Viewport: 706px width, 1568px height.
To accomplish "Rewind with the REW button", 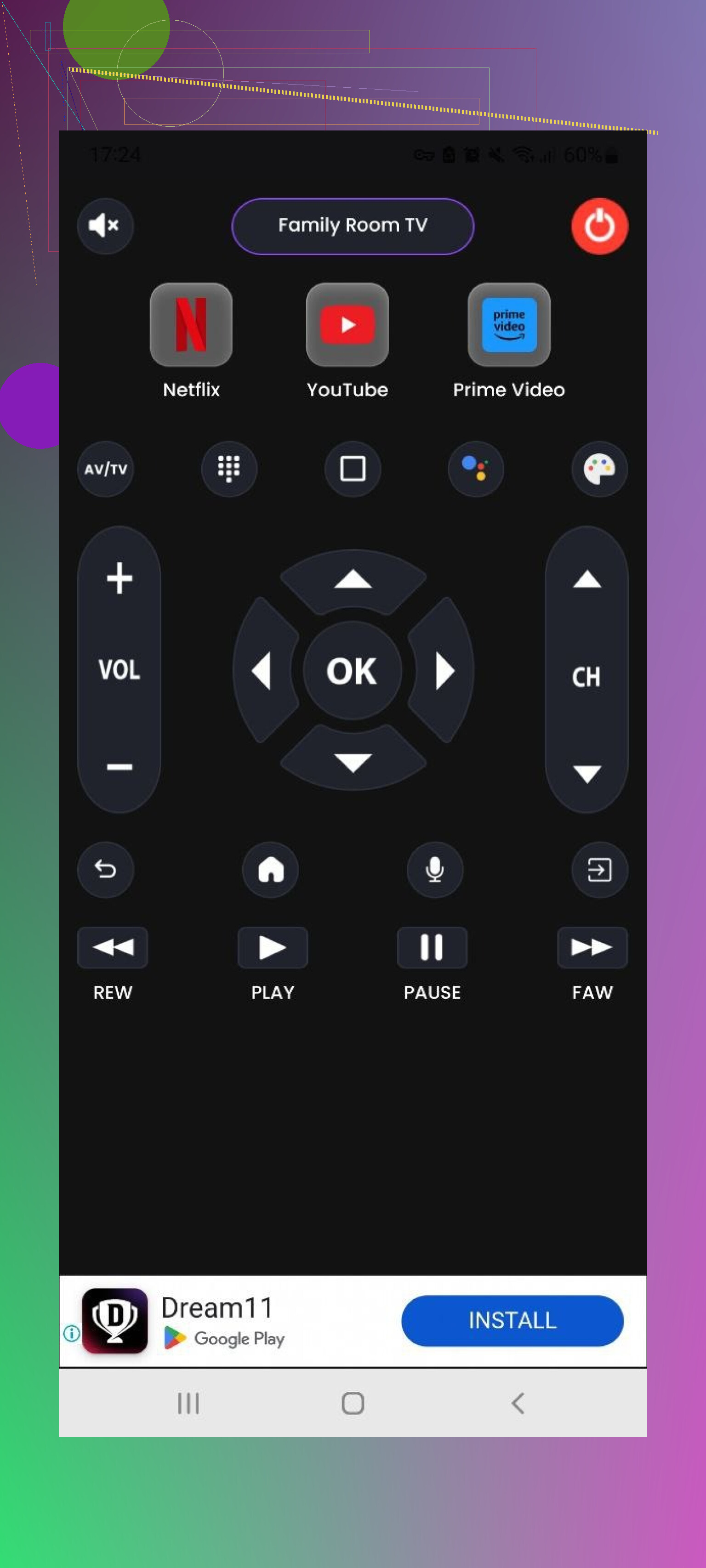I will [113, 947].
